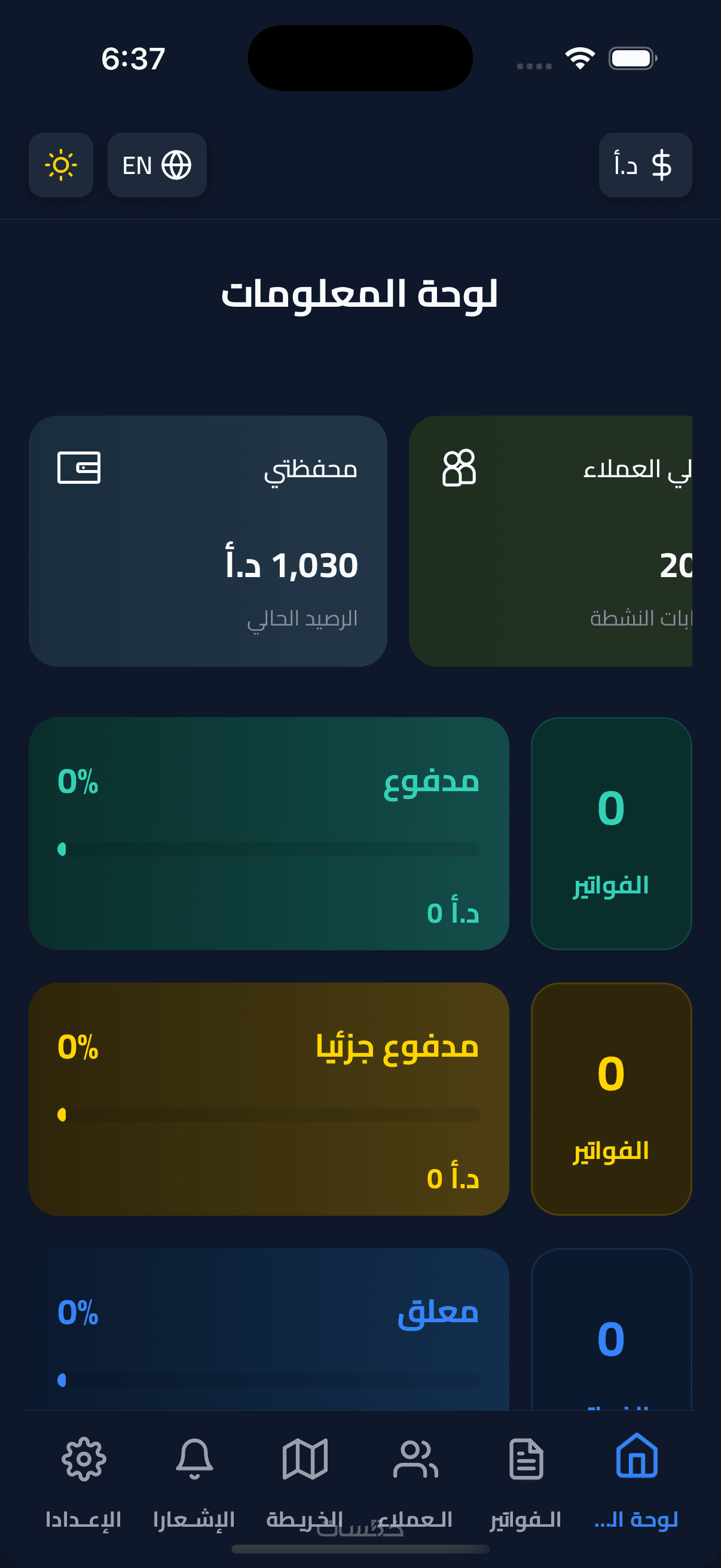The width and height of the screenshot is (721, 1568).
Task: Open the محفظتي wallet card
Action: point(207,541)
